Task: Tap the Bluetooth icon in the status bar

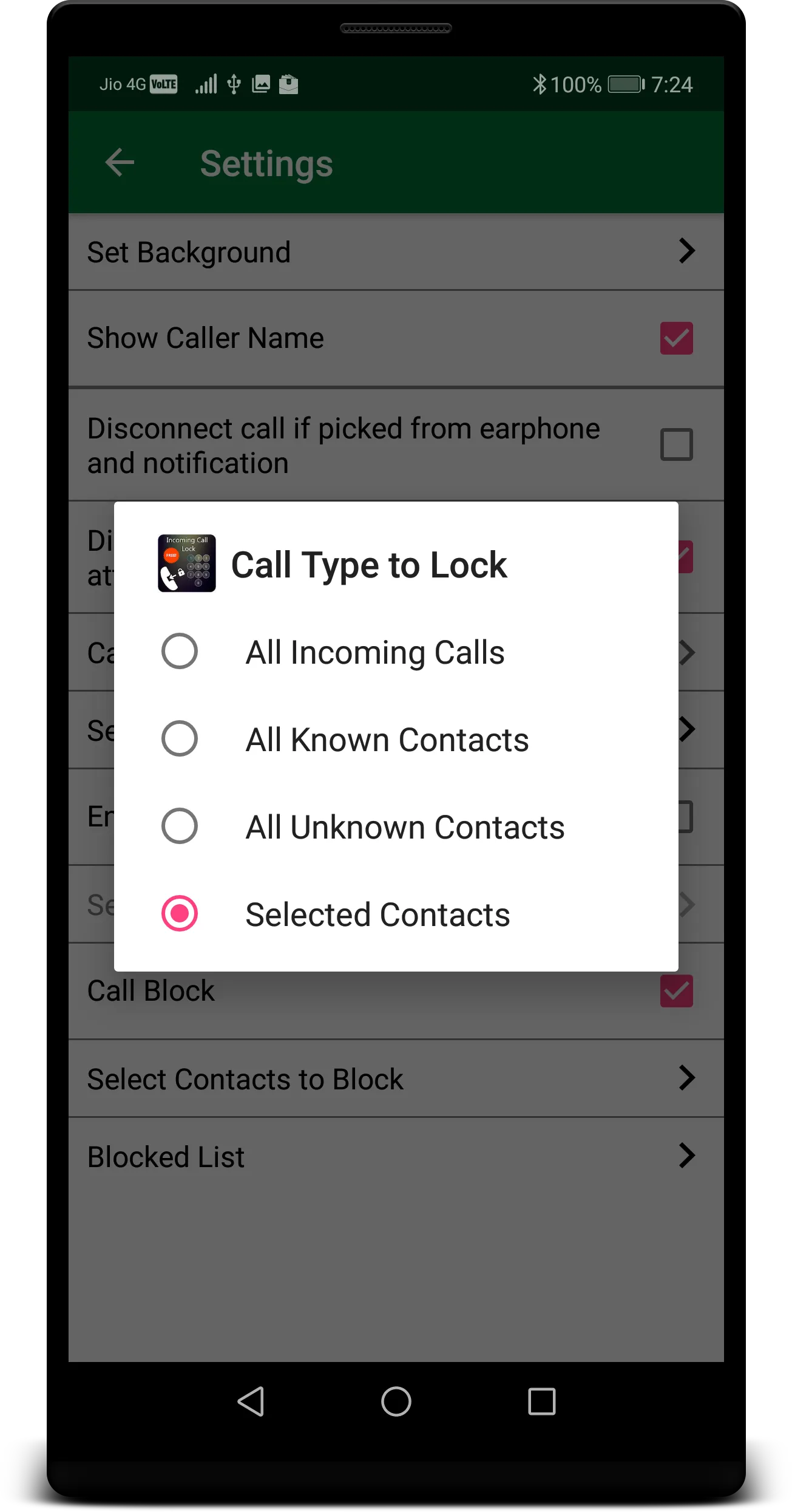Action: (540, 84)
